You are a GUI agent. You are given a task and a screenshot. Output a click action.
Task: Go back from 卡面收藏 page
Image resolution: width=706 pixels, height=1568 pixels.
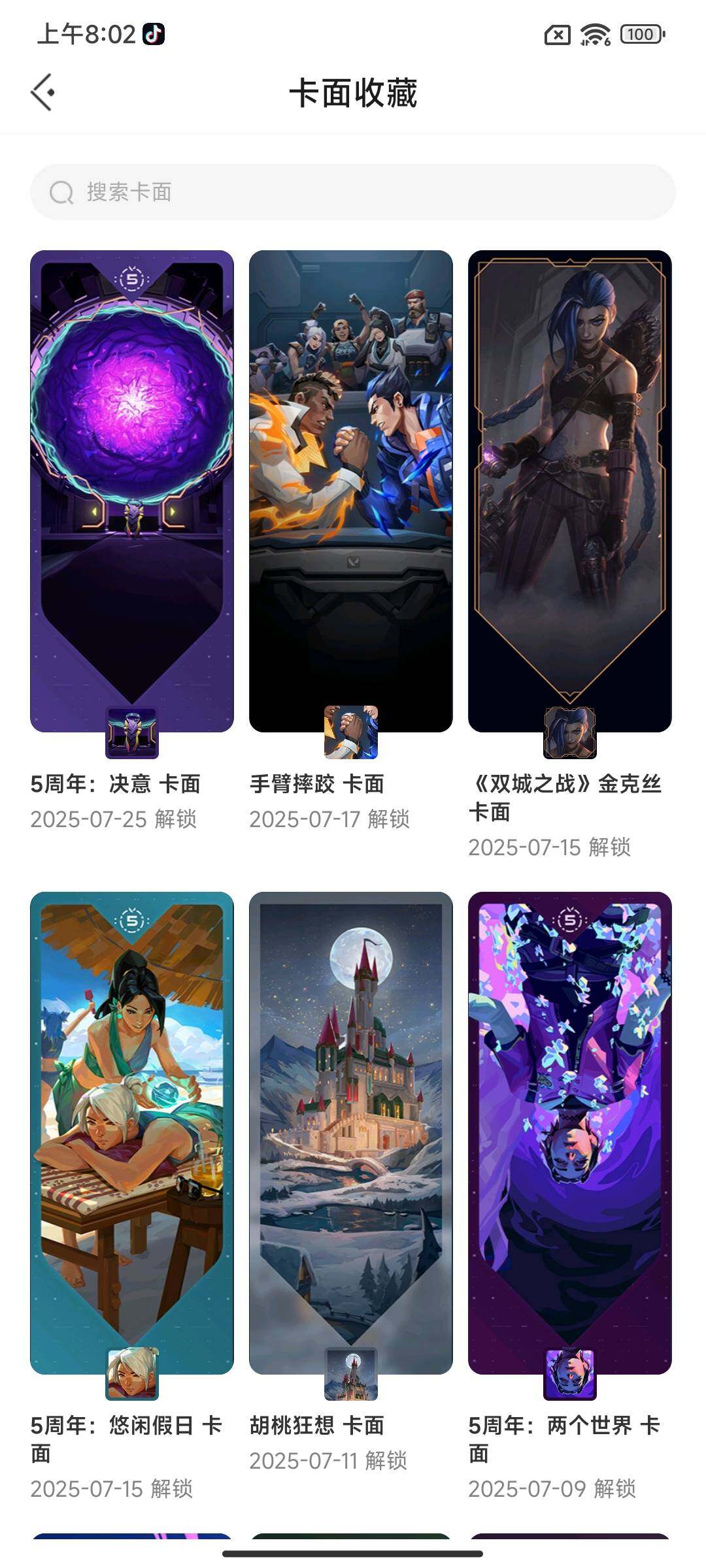pyautogui.click(x=43, y=93)
